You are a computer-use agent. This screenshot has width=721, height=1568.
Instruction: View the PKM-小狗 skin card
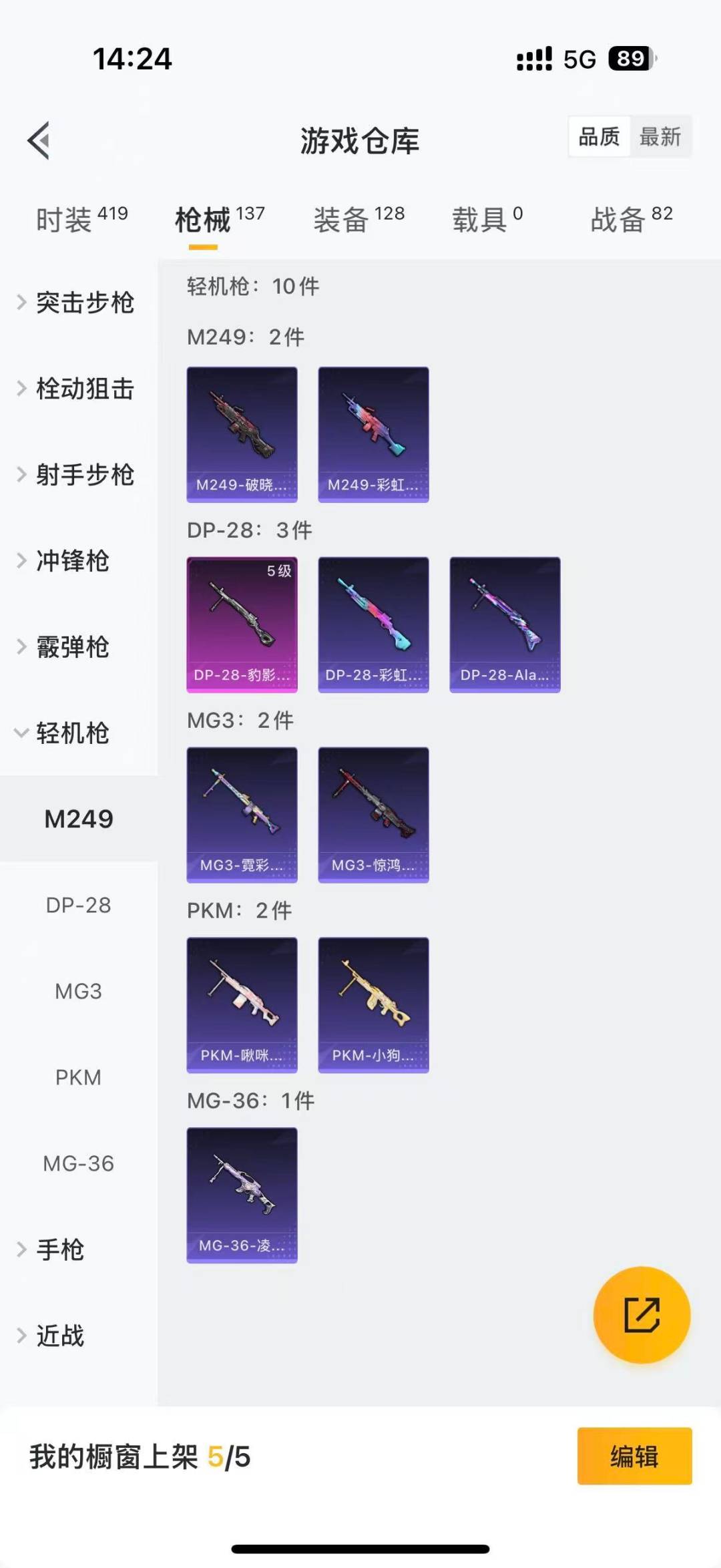click(373, 1005)
